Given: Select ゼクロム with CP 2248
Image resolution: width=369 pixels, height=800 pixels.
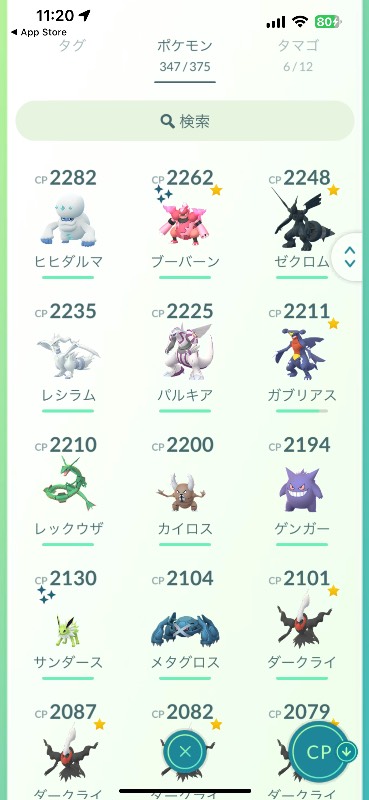Looking at the screenshot, I should click(x=302, y=223).
